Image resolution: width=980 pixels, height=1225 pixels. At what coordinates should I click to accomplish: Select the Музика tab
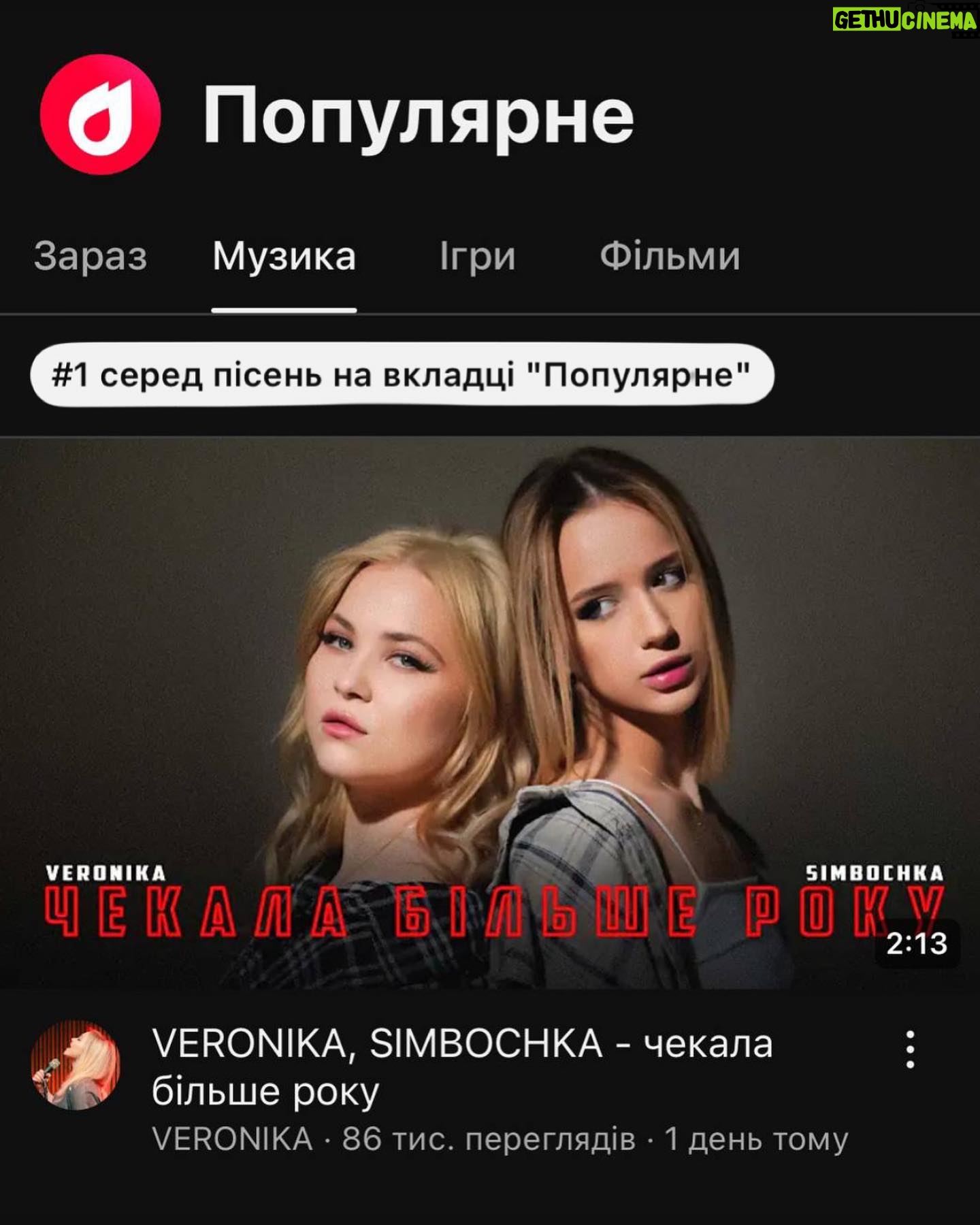(284, 257)
